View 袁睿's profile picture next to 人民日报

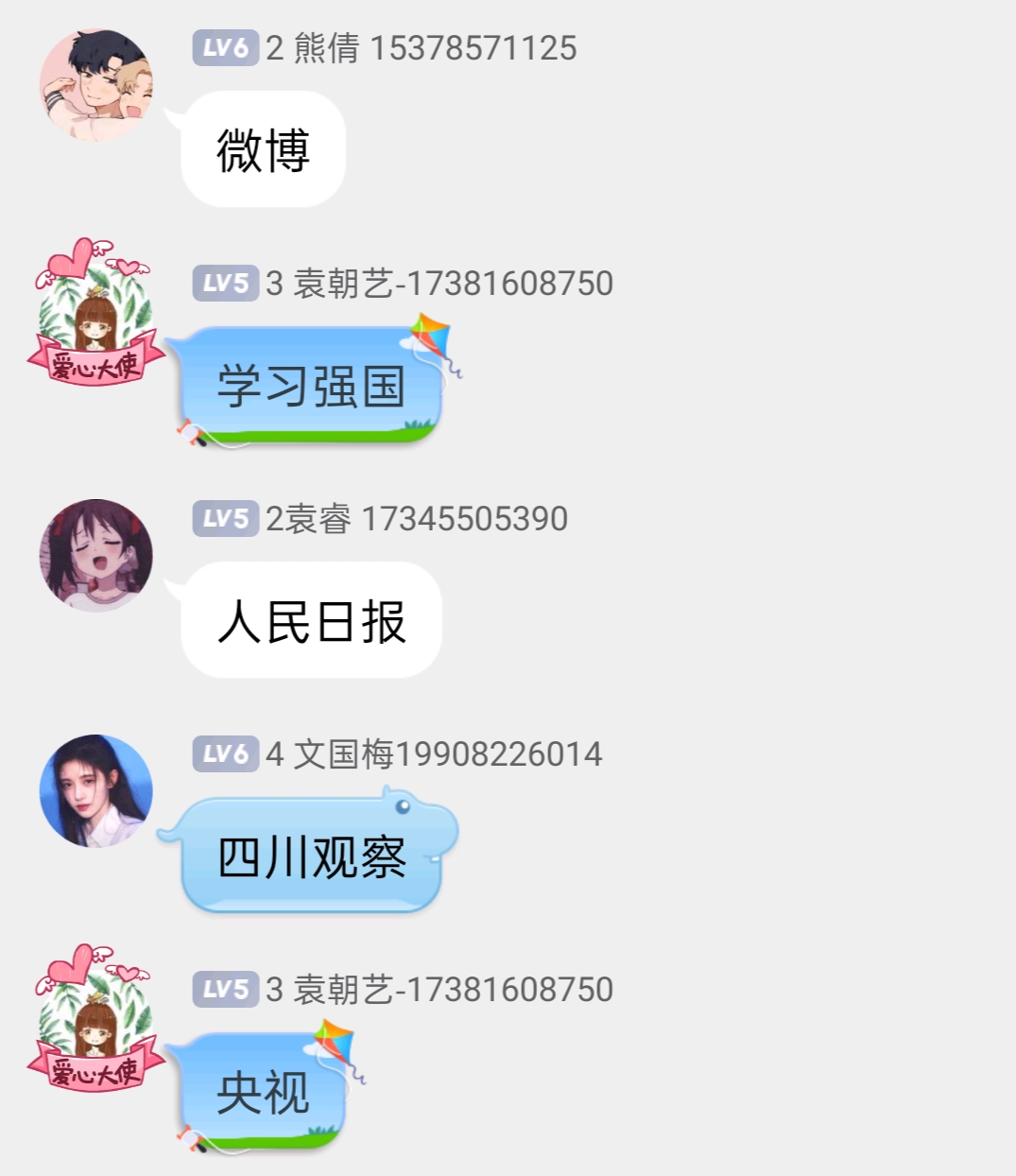95,555
